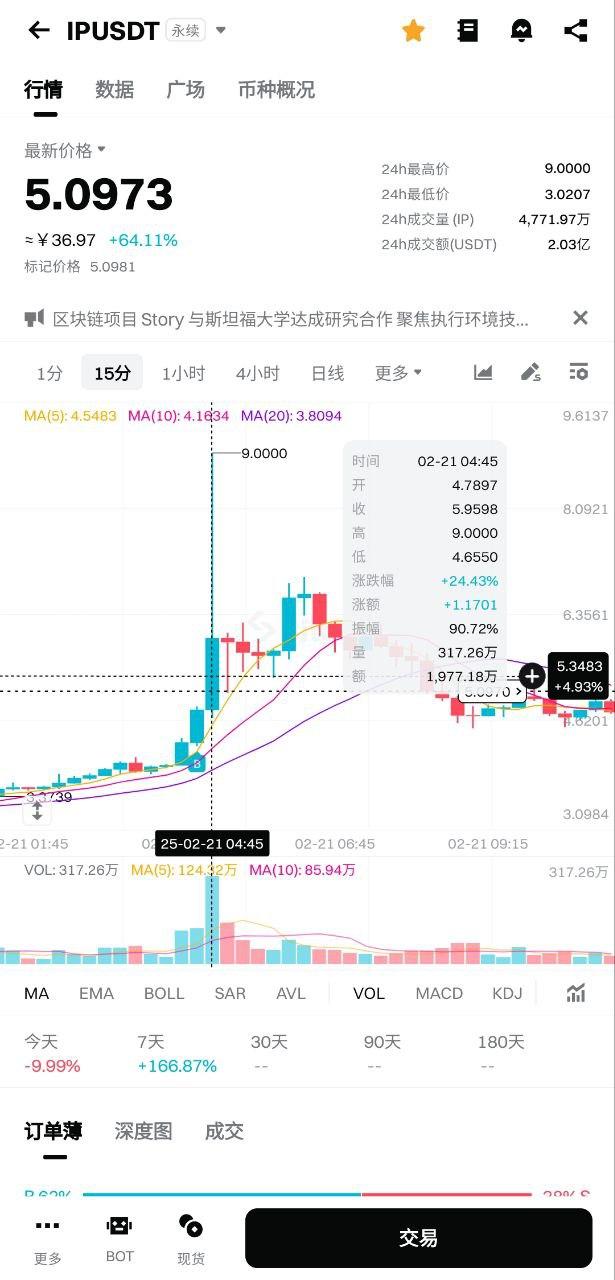
Task: Select the 1小时 chart interval
Action: (x=183, y=373)
